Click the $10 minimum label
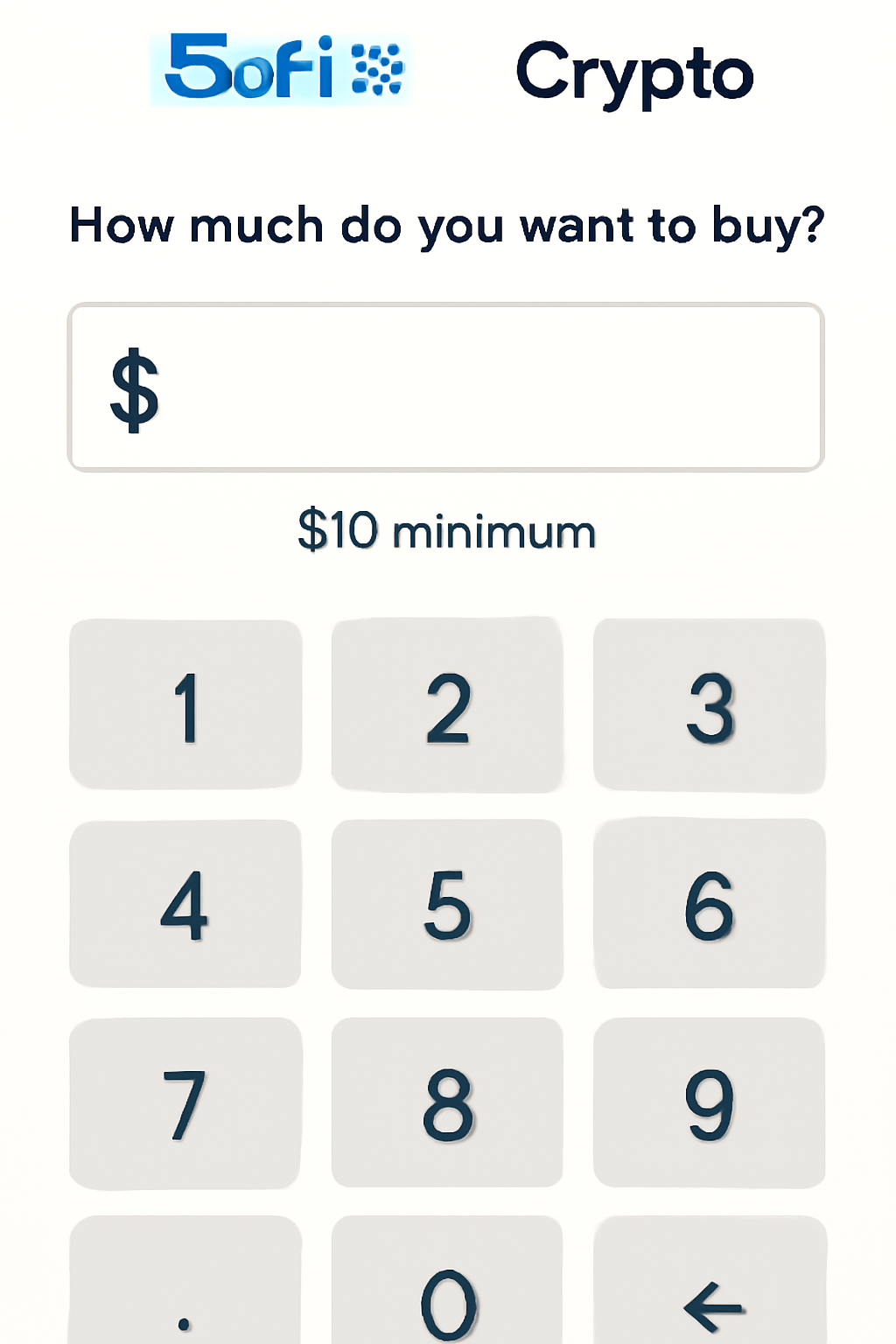The image size is (896, 1344). [448, 529]
